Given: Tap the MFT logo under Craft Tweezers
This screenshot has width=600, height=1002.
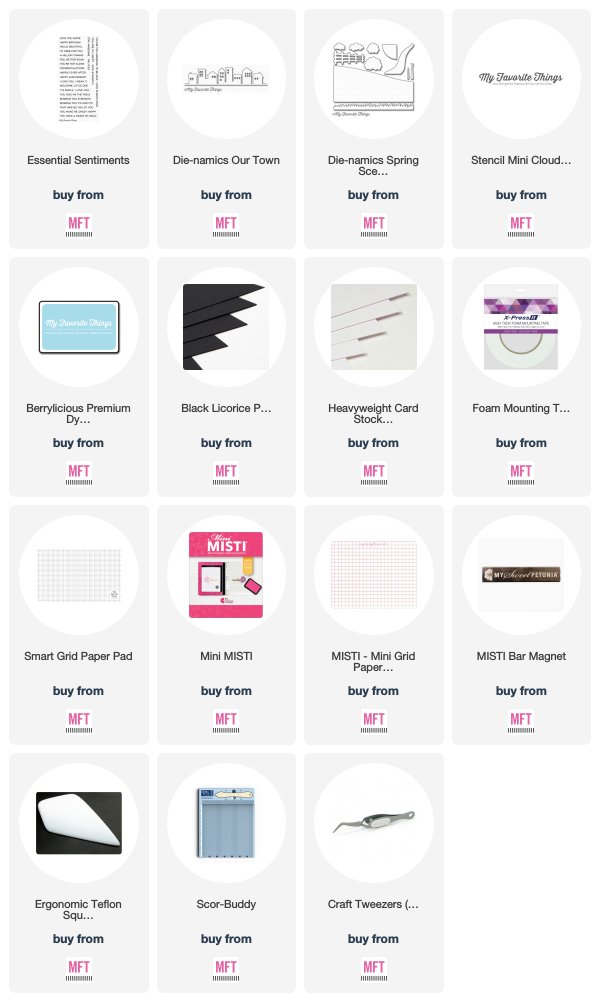Looking at the screenshot, I should 374,969.
